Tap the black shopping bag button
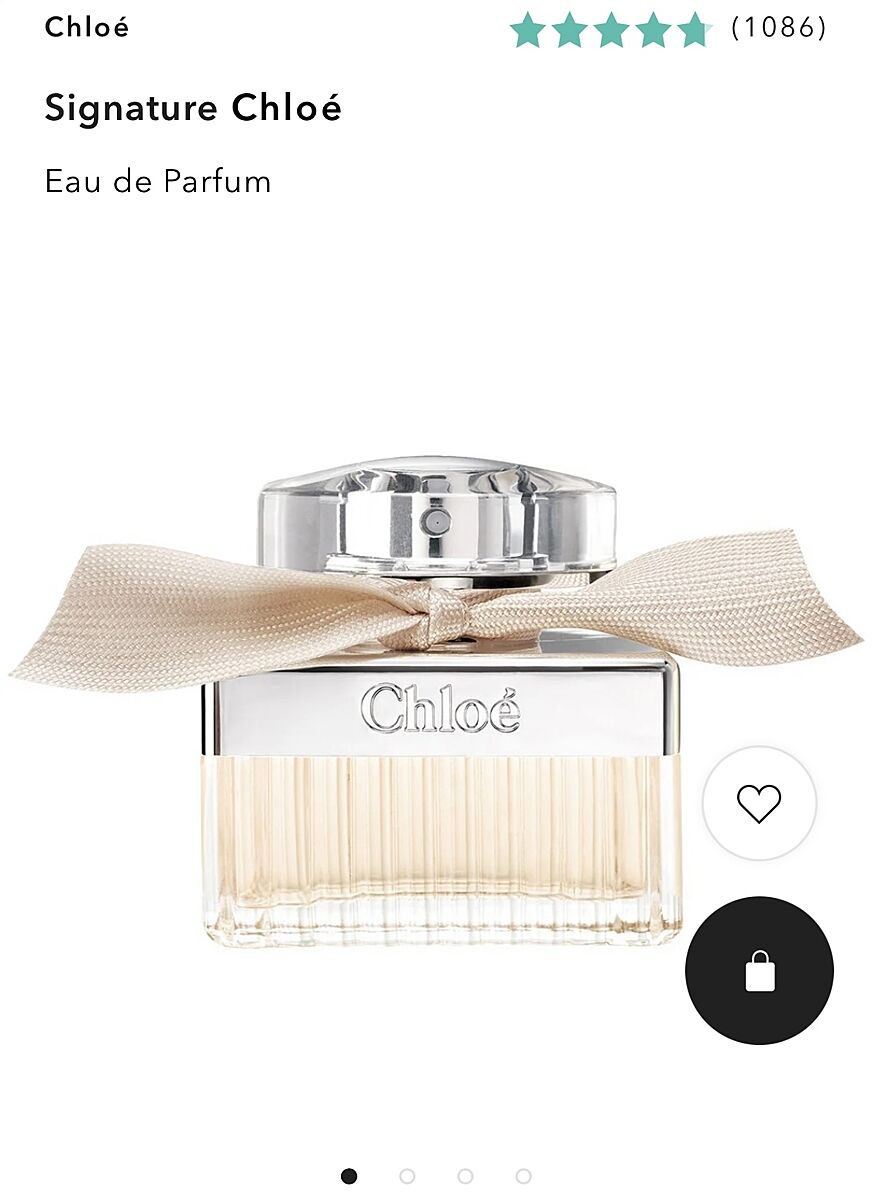 click(759, 971)
